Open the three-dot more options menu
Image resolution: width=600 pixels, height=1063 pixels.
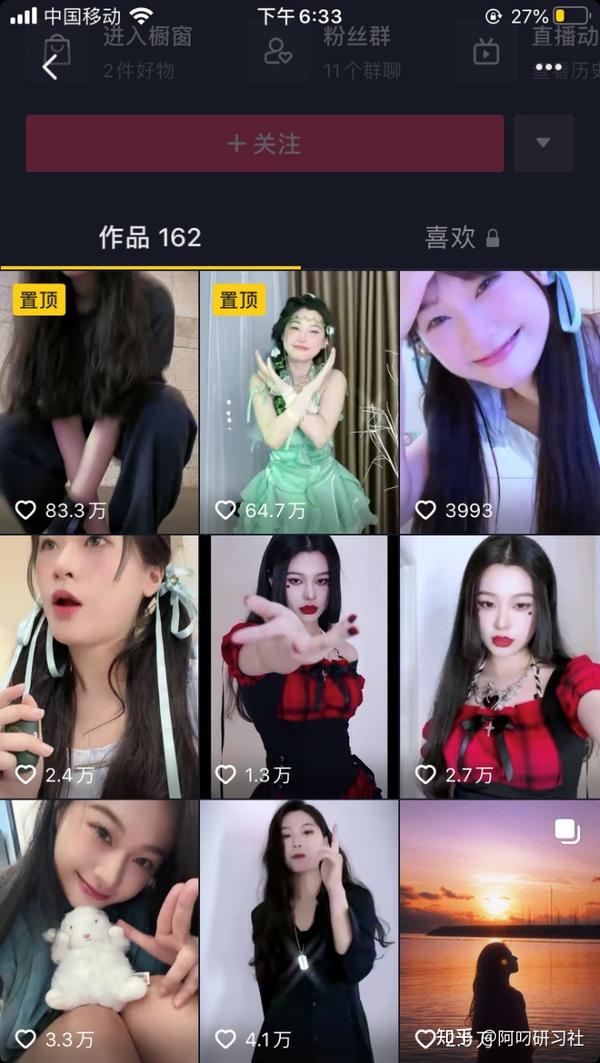click(548, 67)
